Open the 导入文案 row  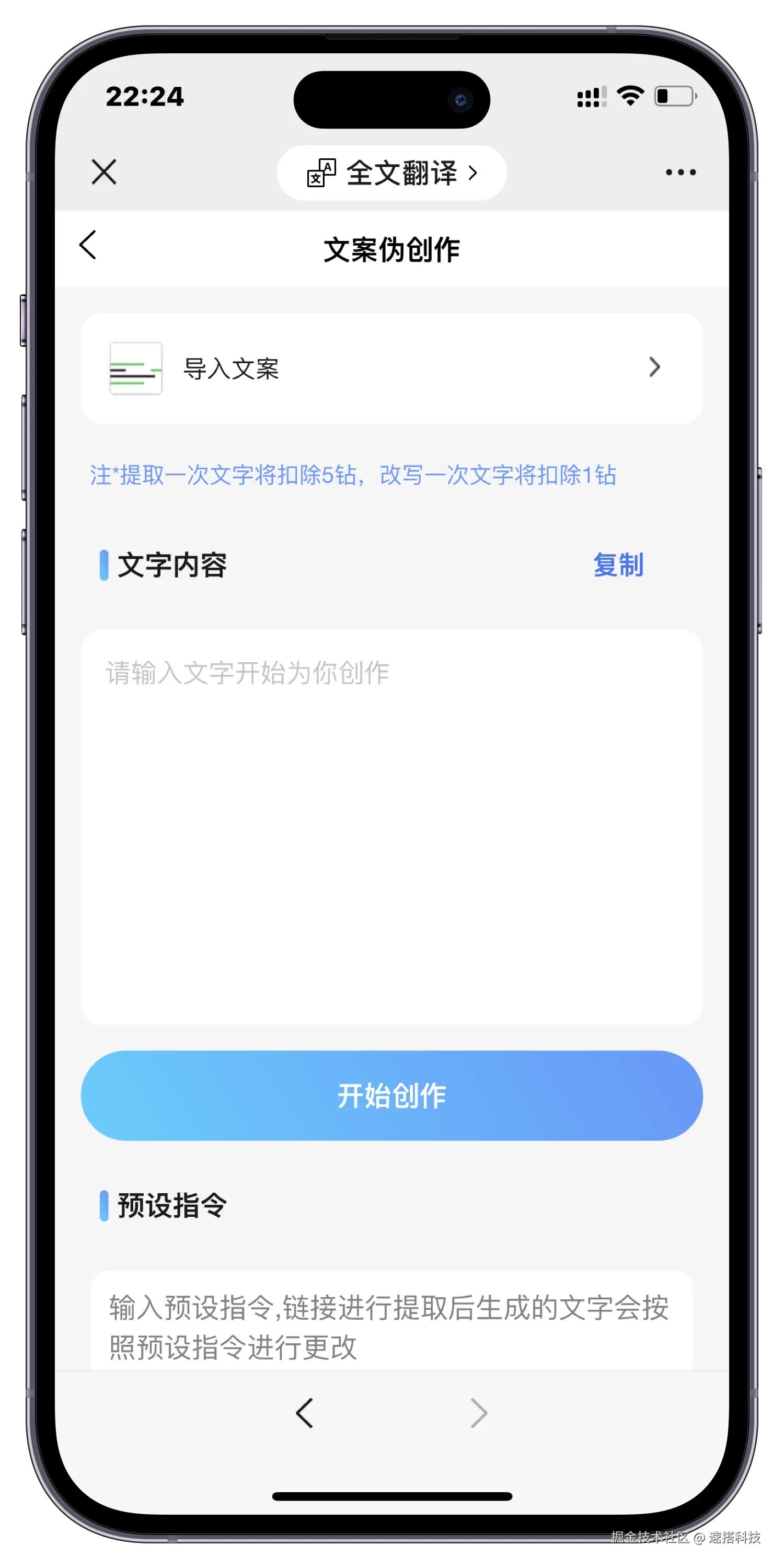(391, 368)
